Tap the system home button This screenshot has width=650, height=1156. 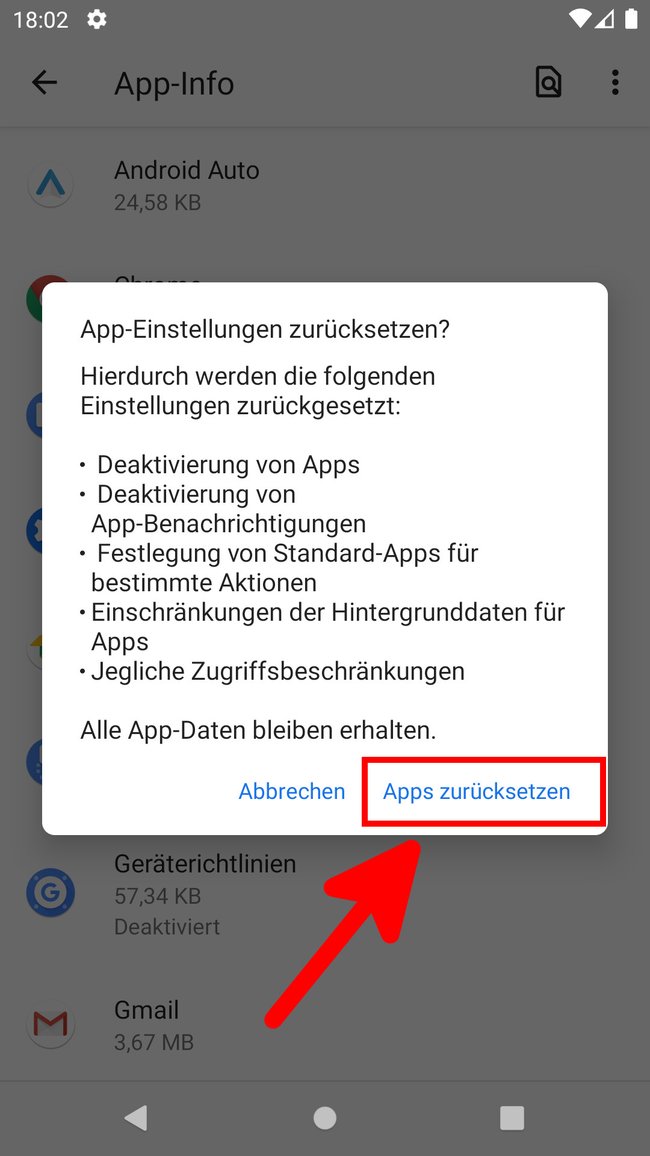coord(324,1118)
